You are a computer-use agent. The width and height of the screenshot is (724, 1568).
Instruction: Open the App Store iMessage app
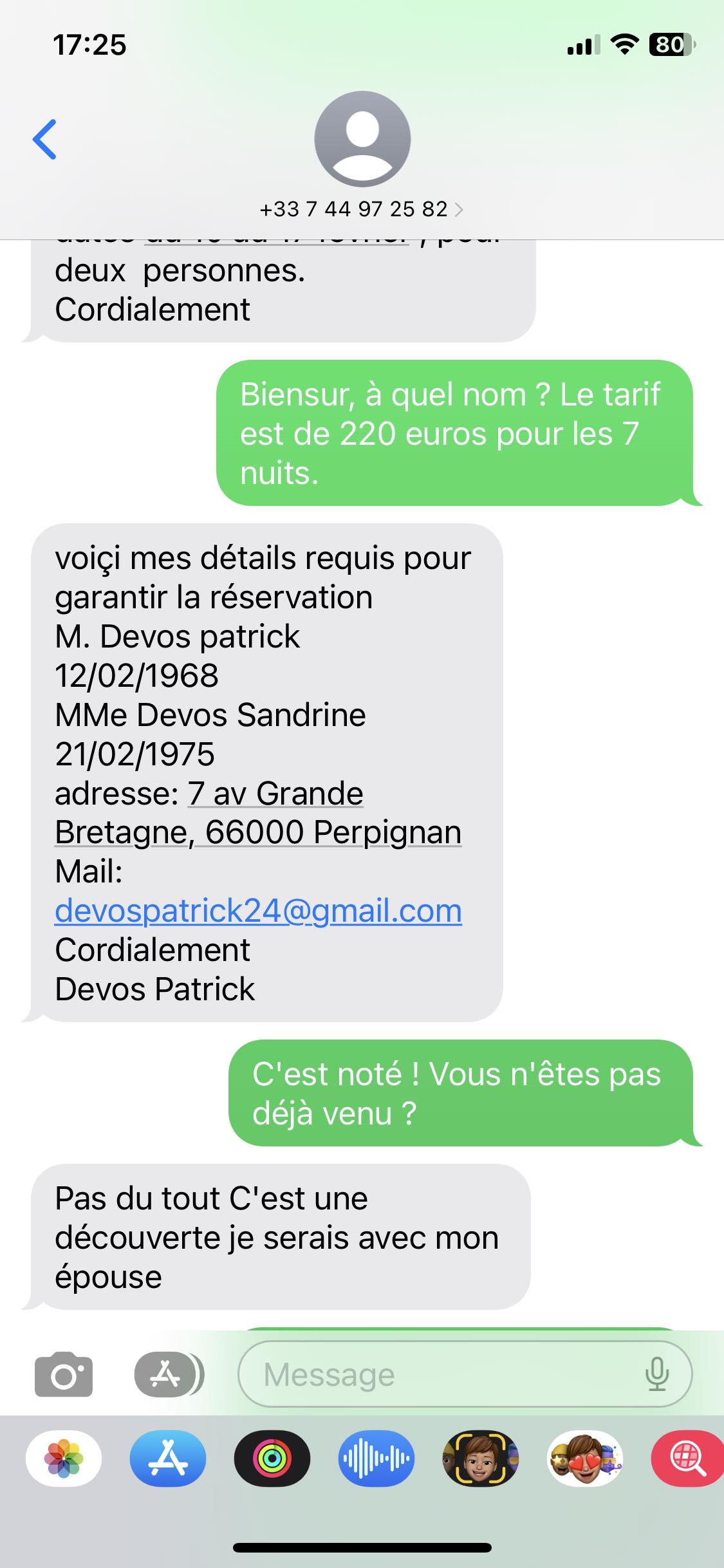pyautogui.click(x=168, y=1458)
